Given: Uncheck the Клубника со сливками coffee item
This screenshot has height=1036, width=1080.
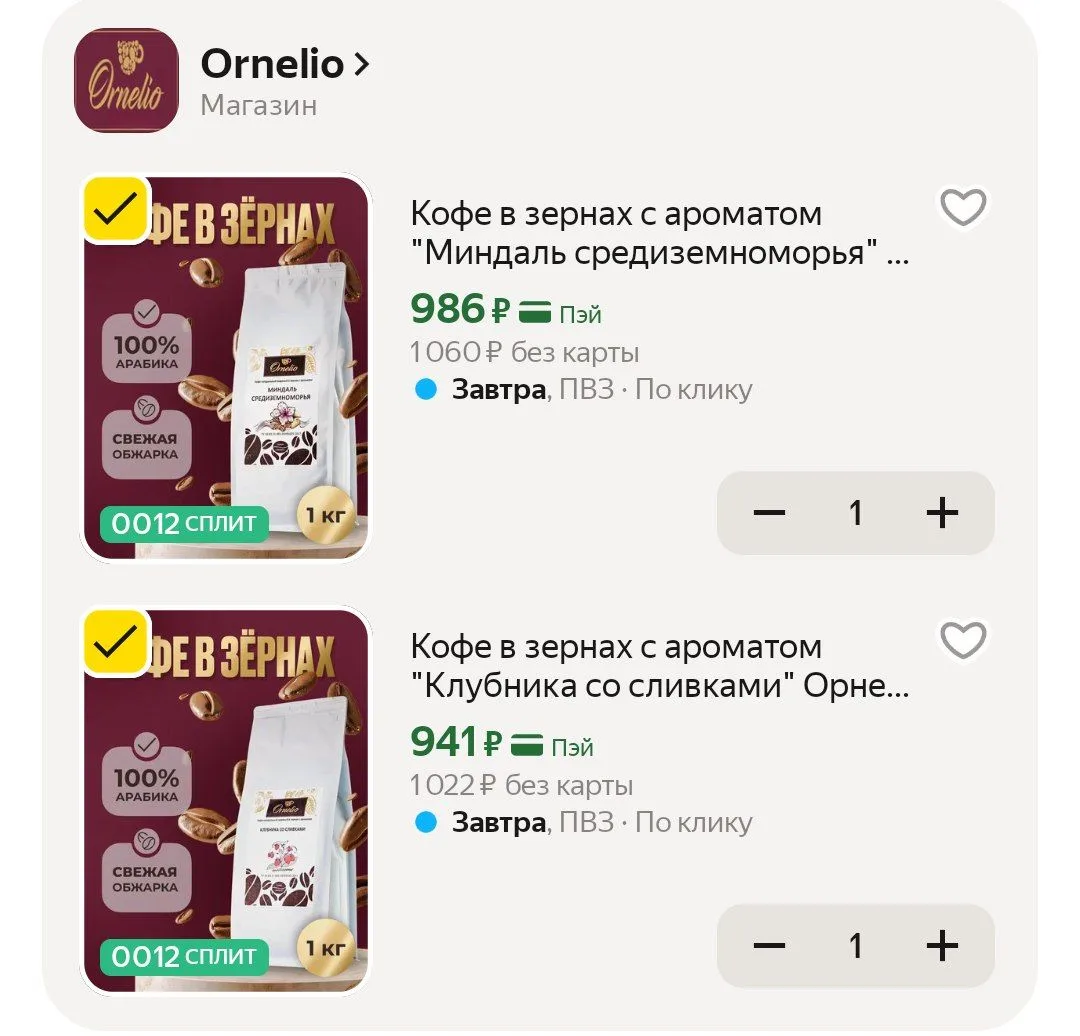Looking at the screenshot, I should coord(115,642).
